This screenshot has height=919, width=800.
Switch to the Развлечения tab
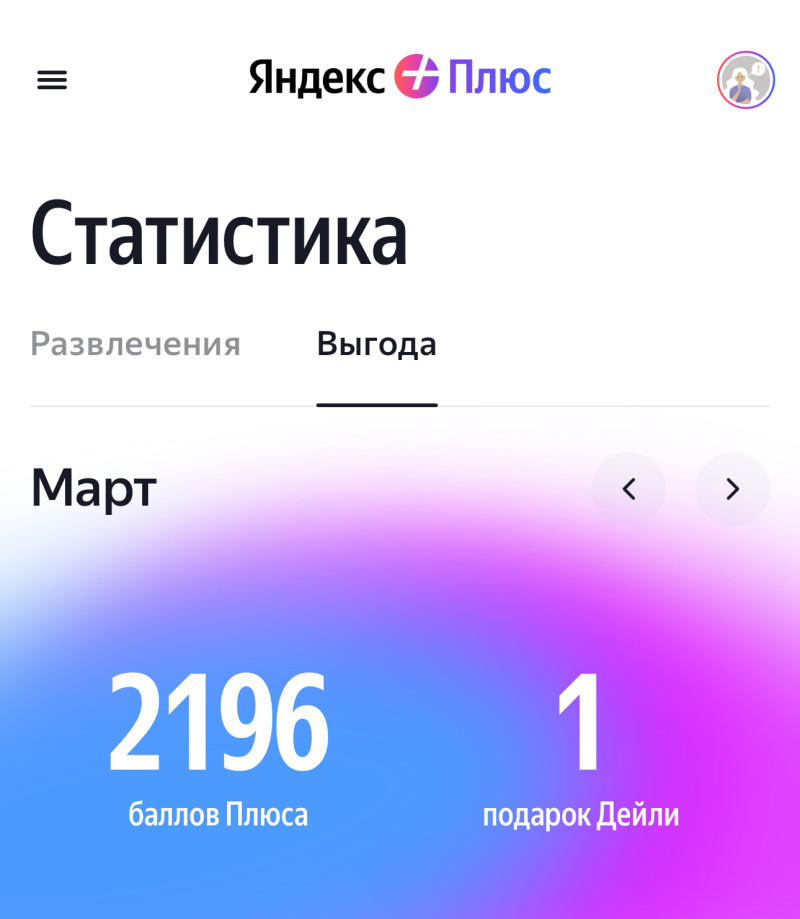click(x=135, y=344)
